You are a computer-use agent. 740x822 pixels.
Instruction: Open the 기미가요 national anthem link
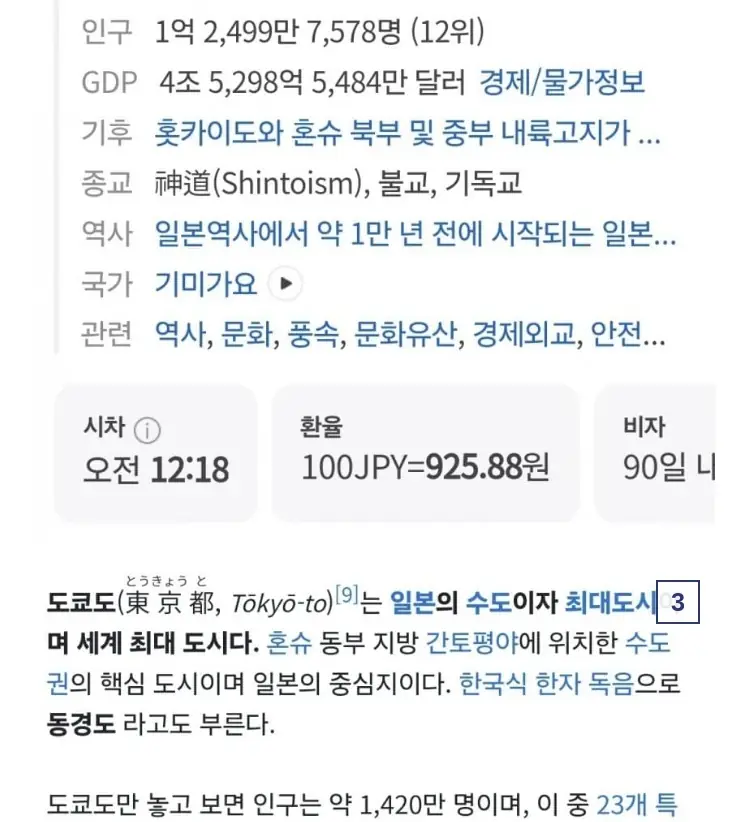(205, 284)
